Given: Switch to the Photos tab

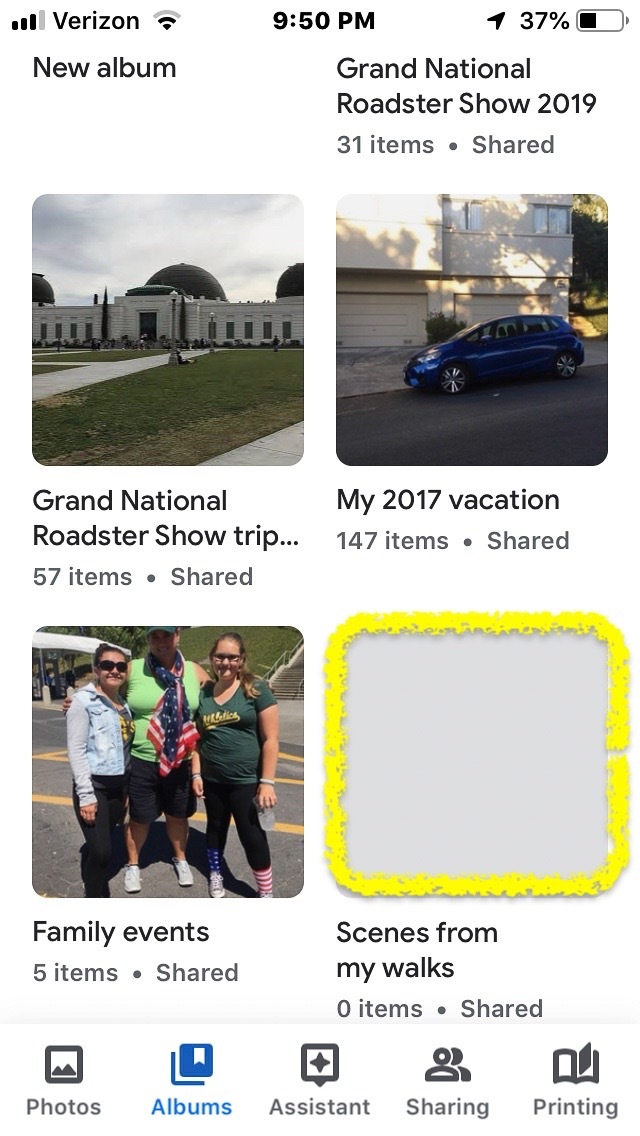Looking at the screenshot, I should pos(63,1080).
